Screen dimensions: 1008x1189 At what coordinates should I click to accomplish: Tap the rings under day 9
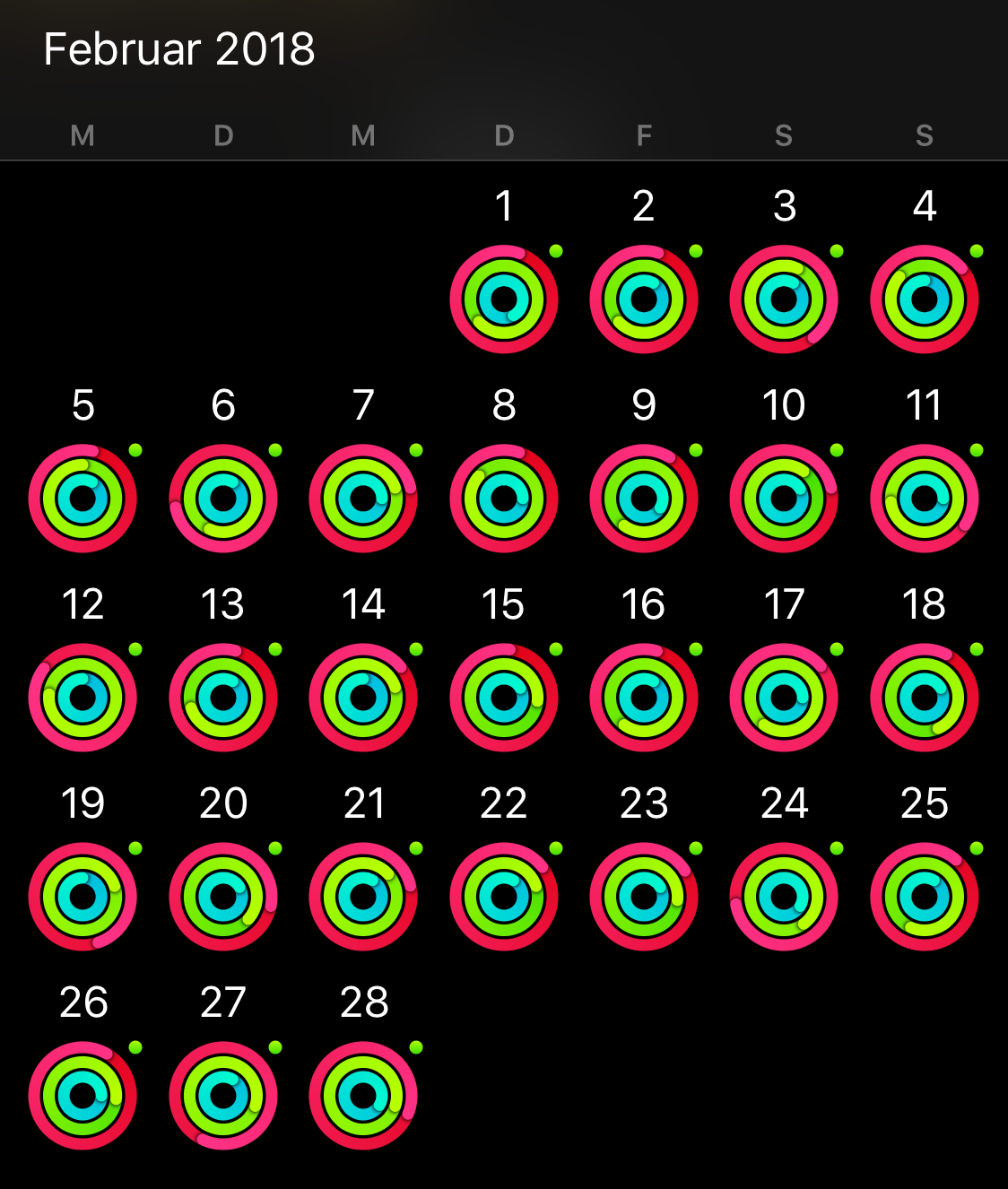pos(644,499)
